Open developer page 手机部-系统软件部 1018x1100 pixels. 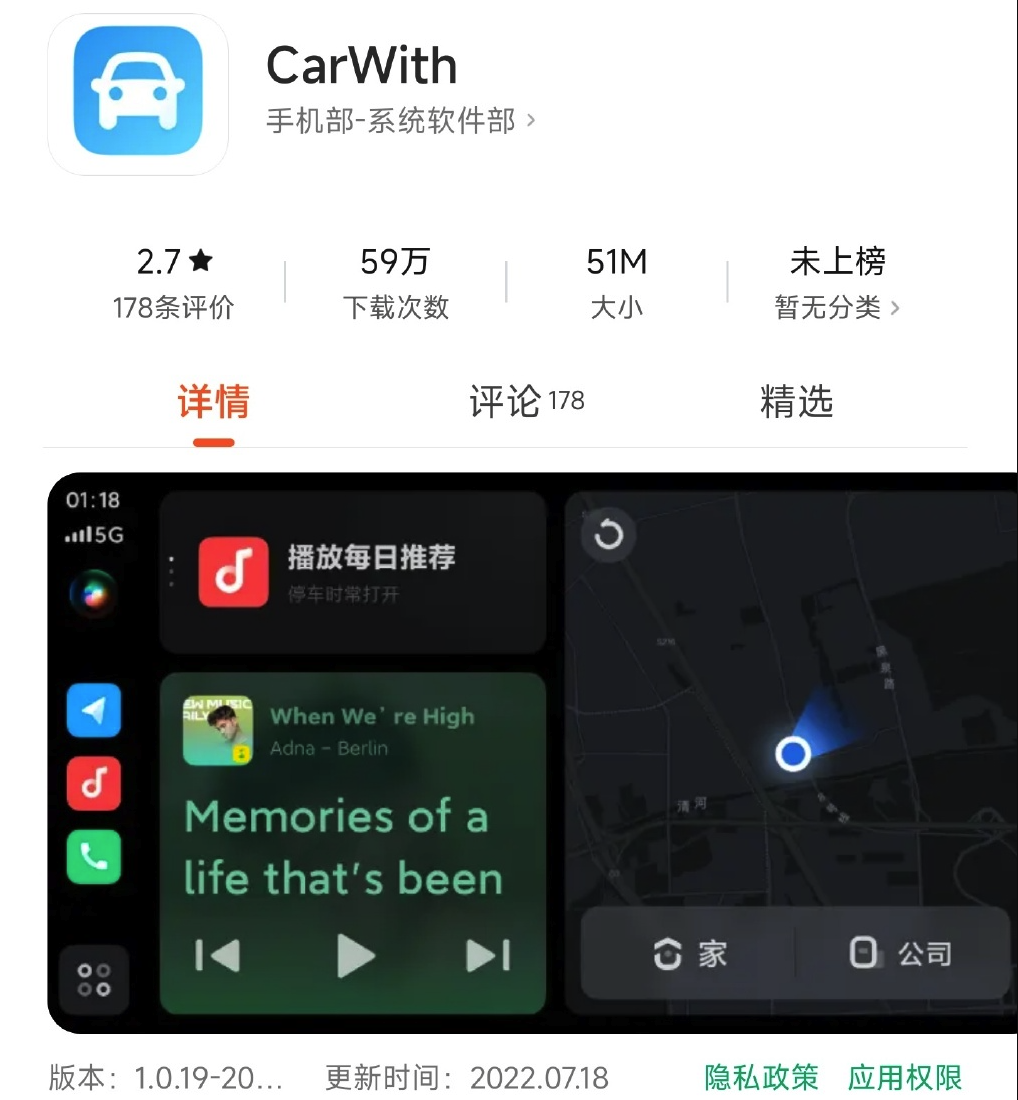tap(400, 122)
